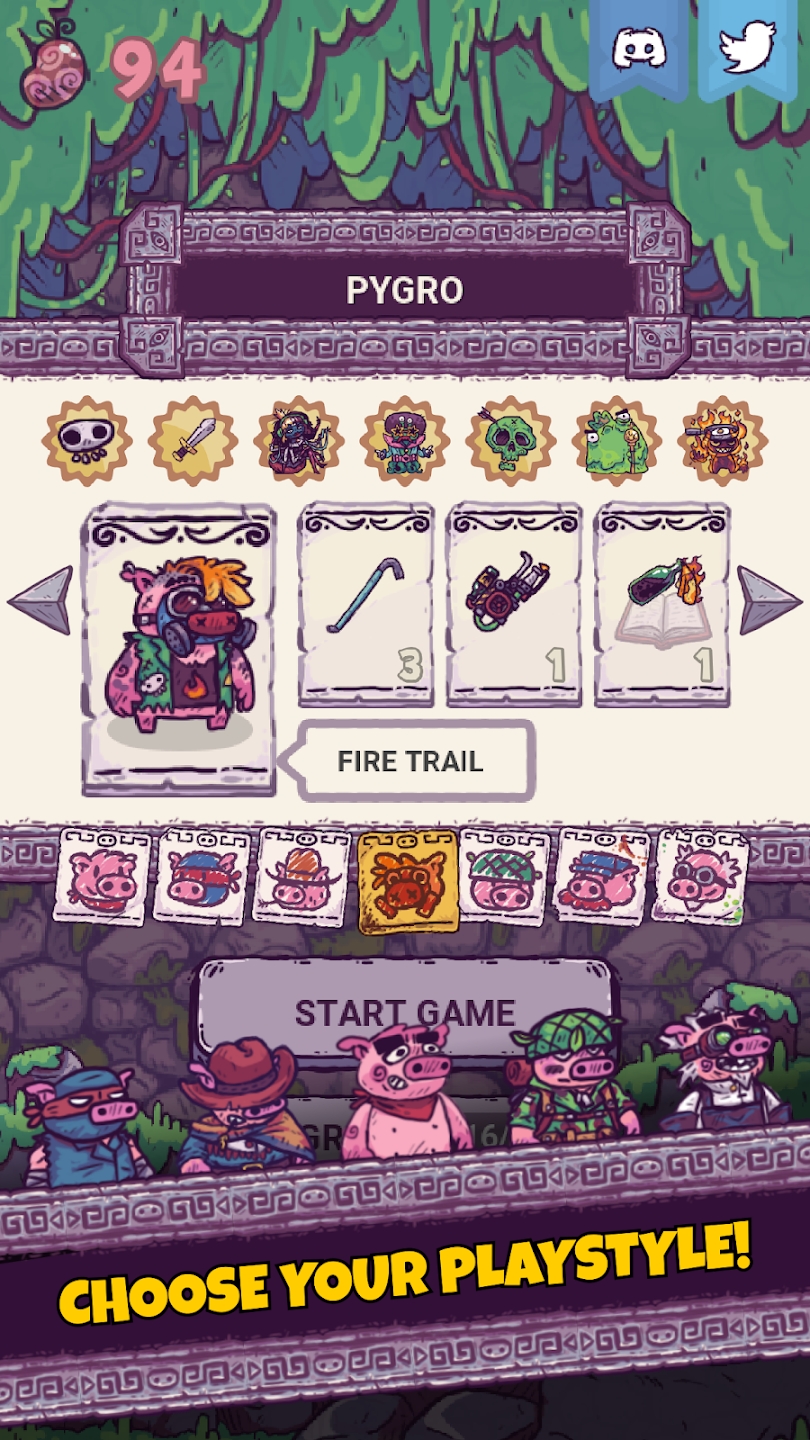View the molotov and book card
This screenshot has height=1440, width=810.
pyautogui.click(x=662, y=605)
